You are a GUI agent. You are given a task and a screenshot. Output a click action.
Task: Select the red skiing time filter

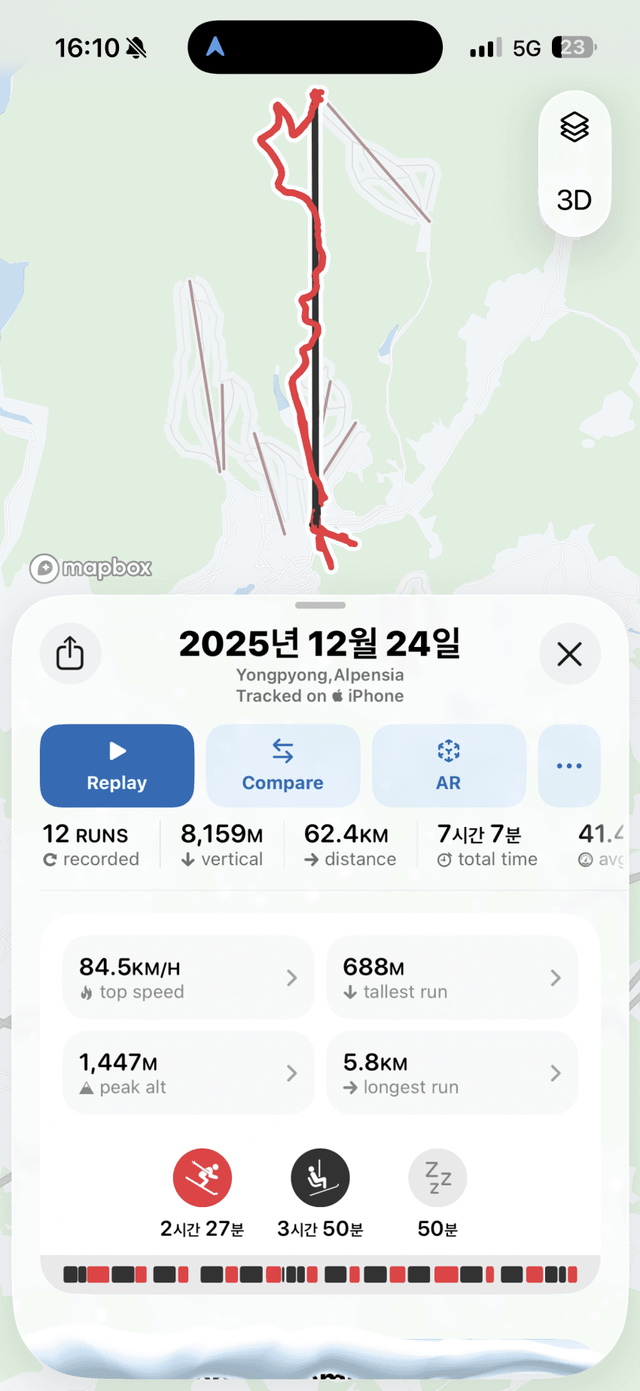click(x=202, y=1178)
